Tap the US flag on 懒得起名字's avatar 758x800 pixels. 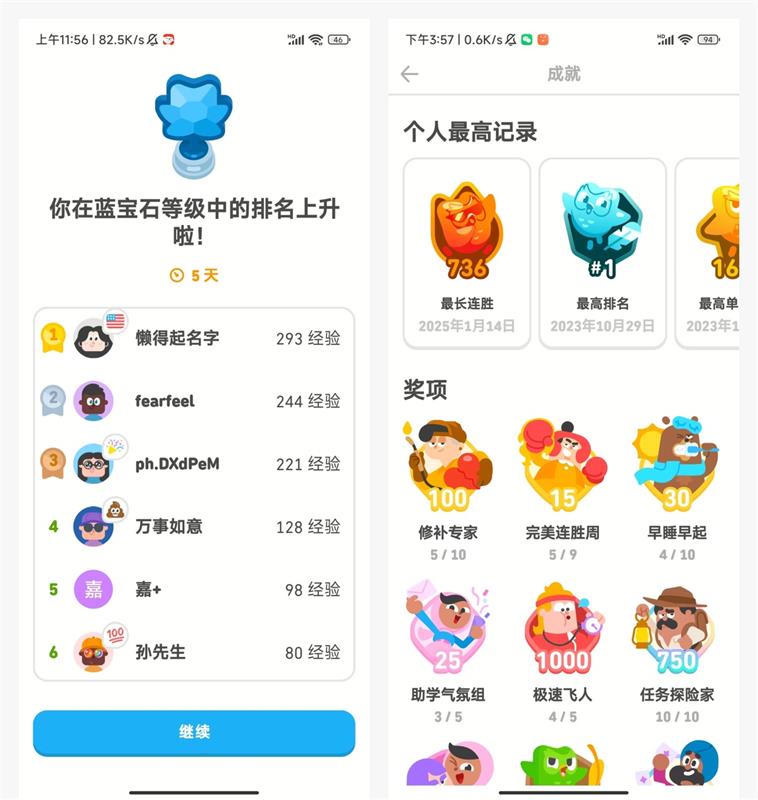tap(114, 320)
